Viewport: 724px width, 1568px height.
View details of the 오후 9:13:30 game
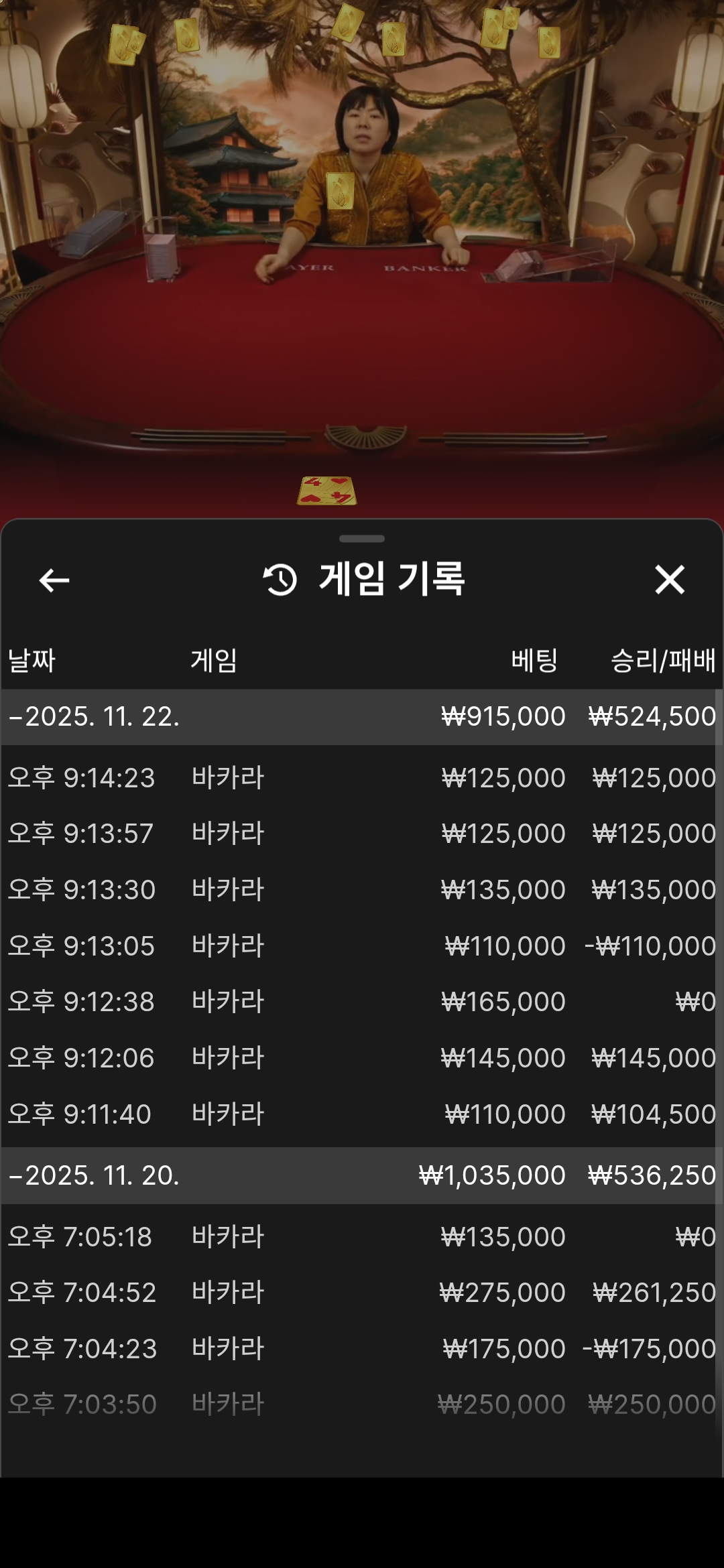click(x=362, y=890)
